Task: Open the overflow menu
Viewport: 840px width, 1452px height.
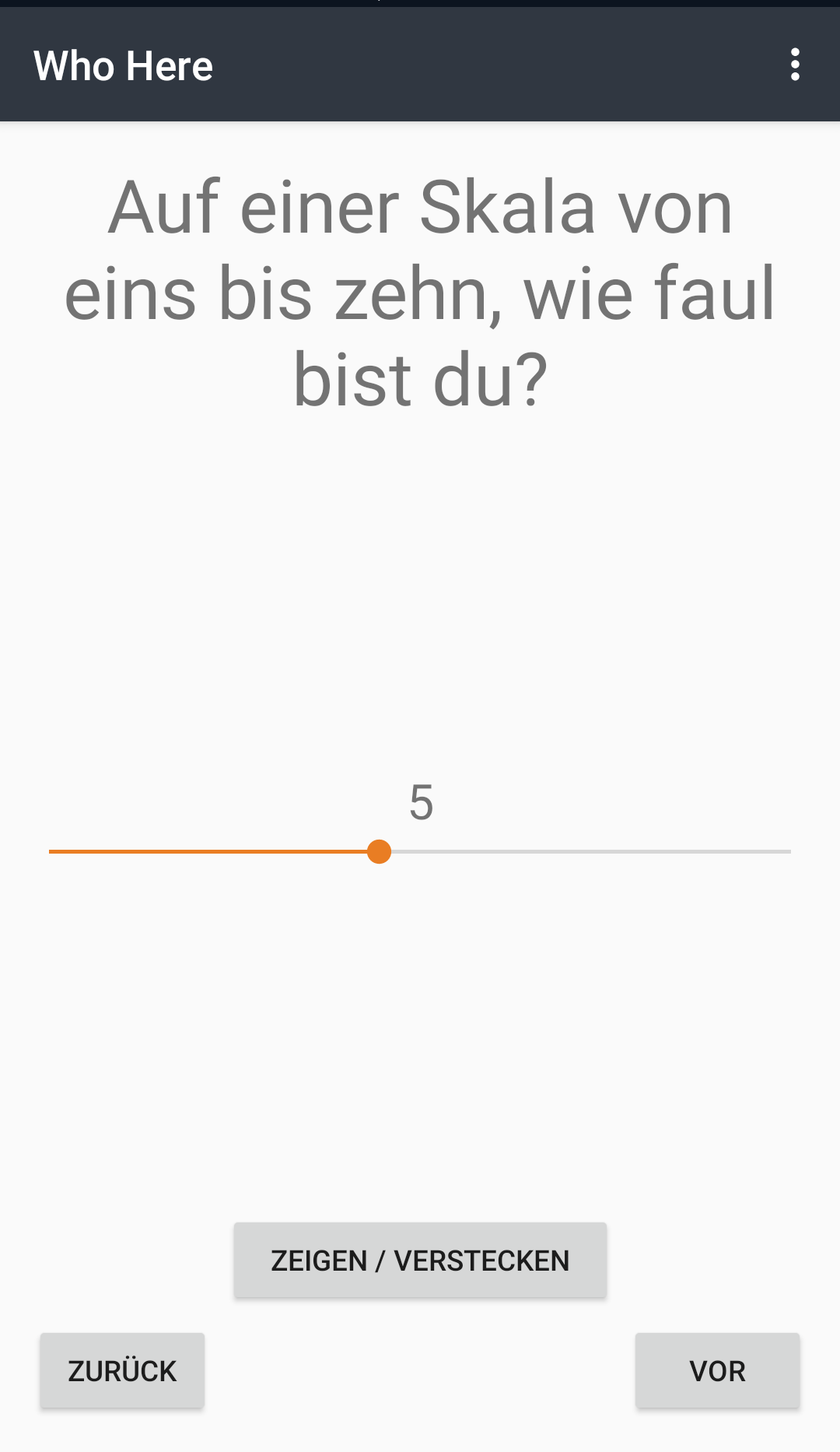Action: click(794, 65)
